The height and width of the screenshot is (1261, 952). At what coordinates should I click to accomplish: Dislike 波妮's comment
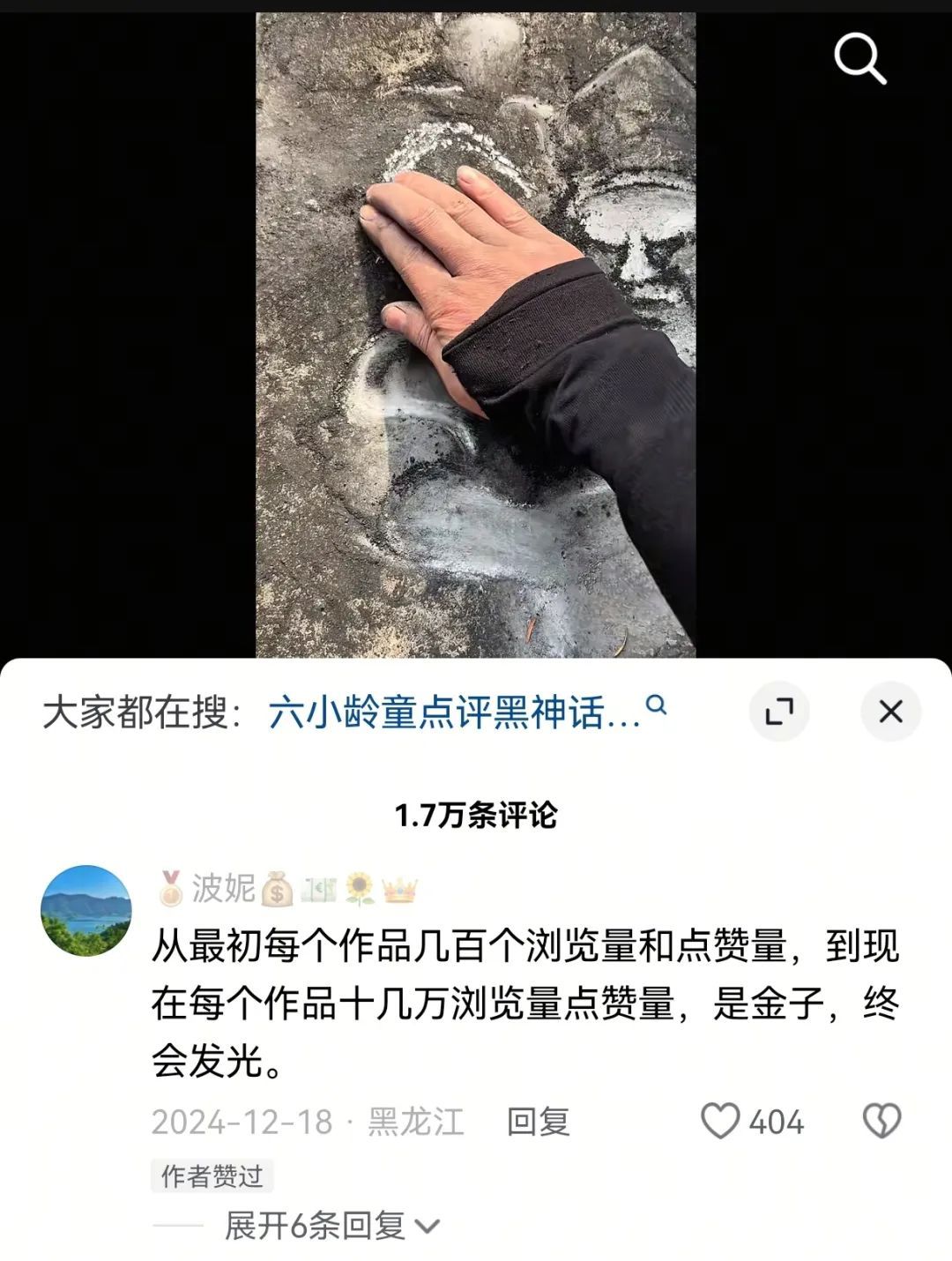[881, 1122]
